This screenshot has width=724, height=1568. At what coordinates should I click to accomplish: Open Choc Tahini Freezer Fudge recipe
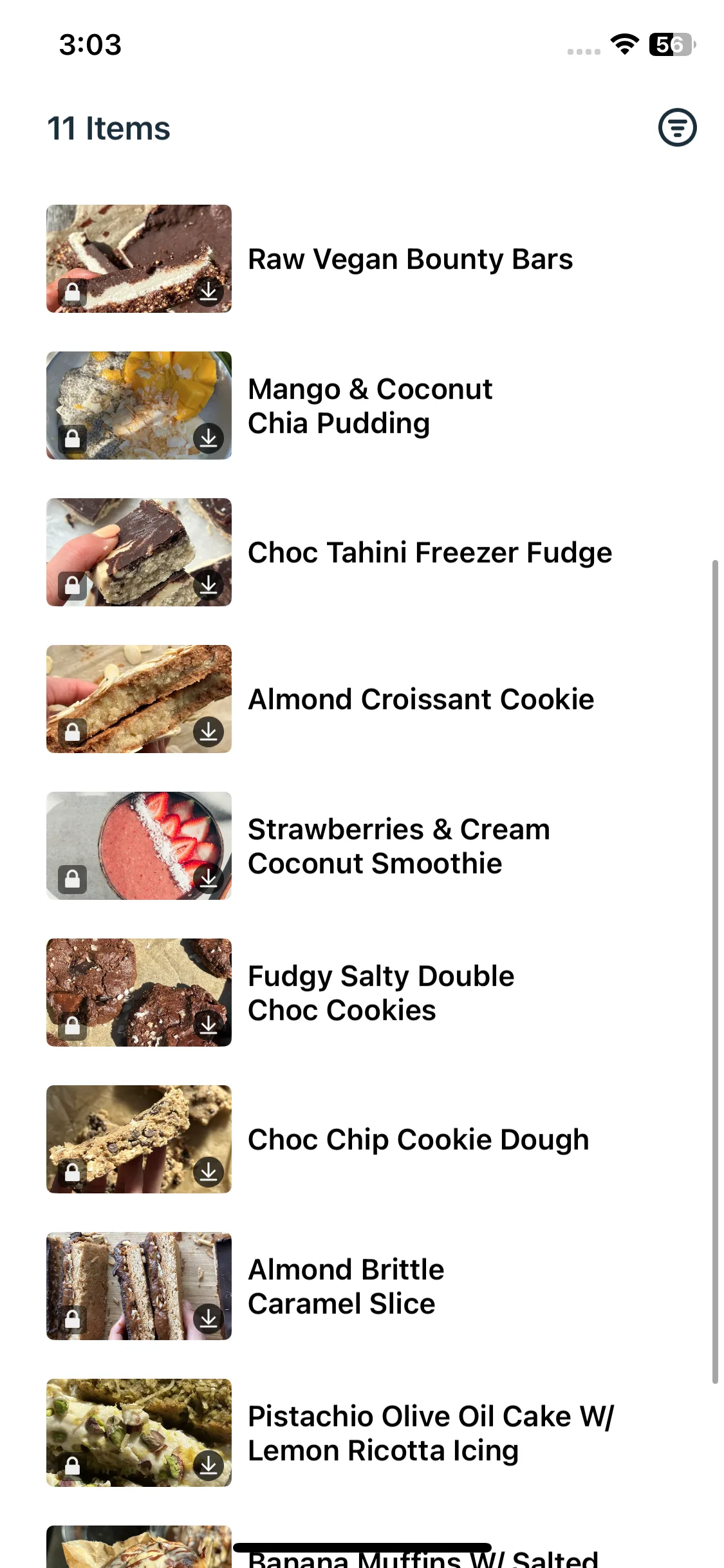pyautogui.click(x=429, y=553)
